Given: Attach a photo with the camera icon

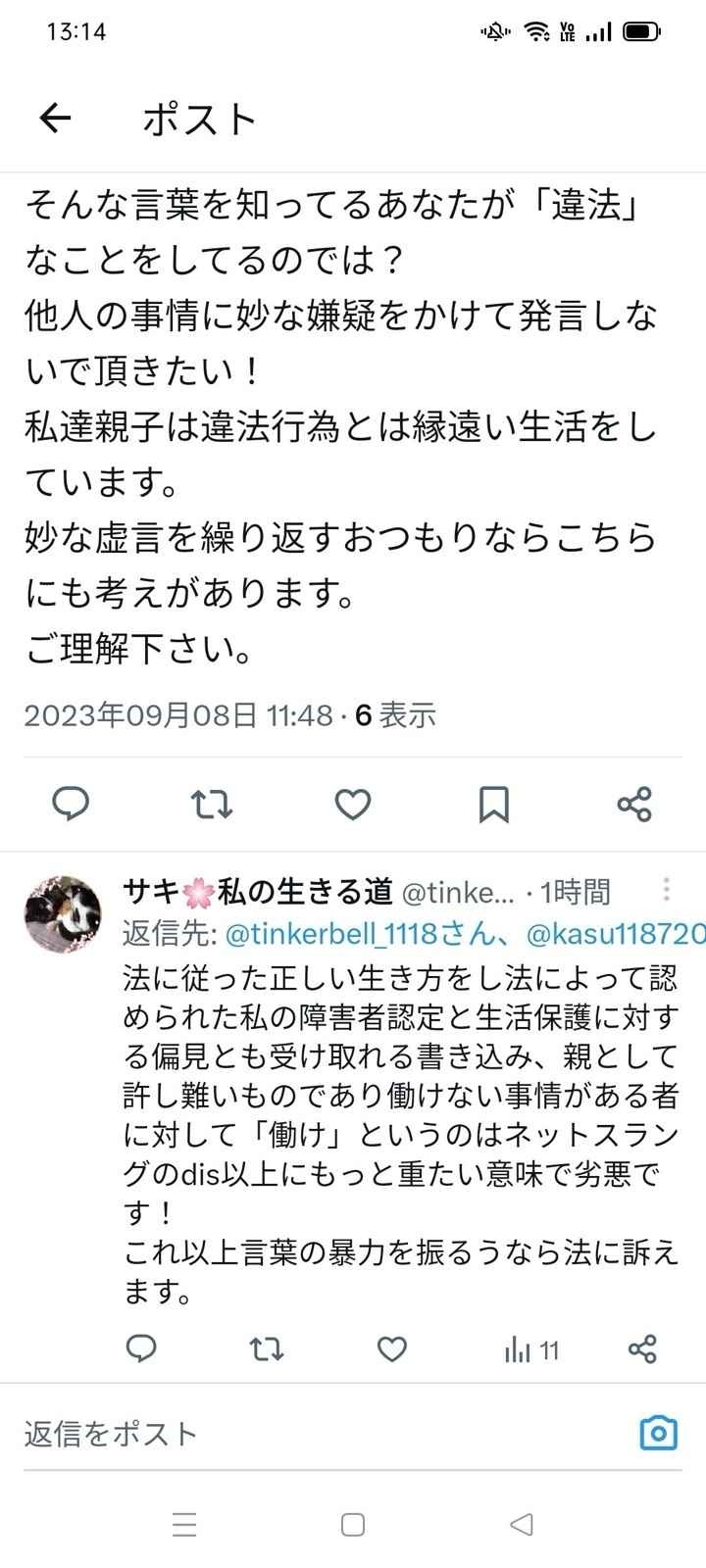Looking at the screenshot, I should (658, 1433).
